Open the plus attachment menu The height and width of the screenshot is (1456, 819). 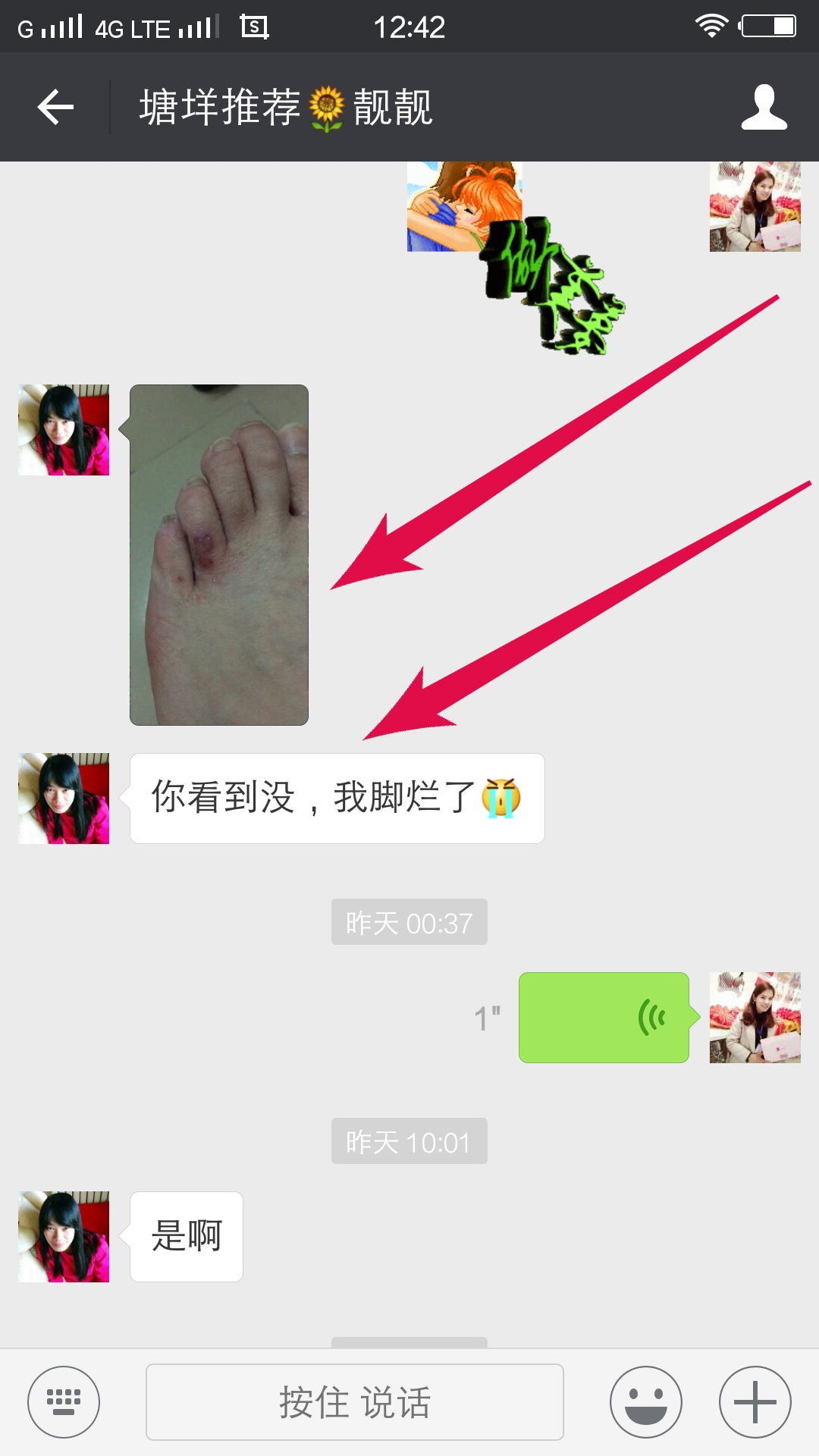point(755,1402)
